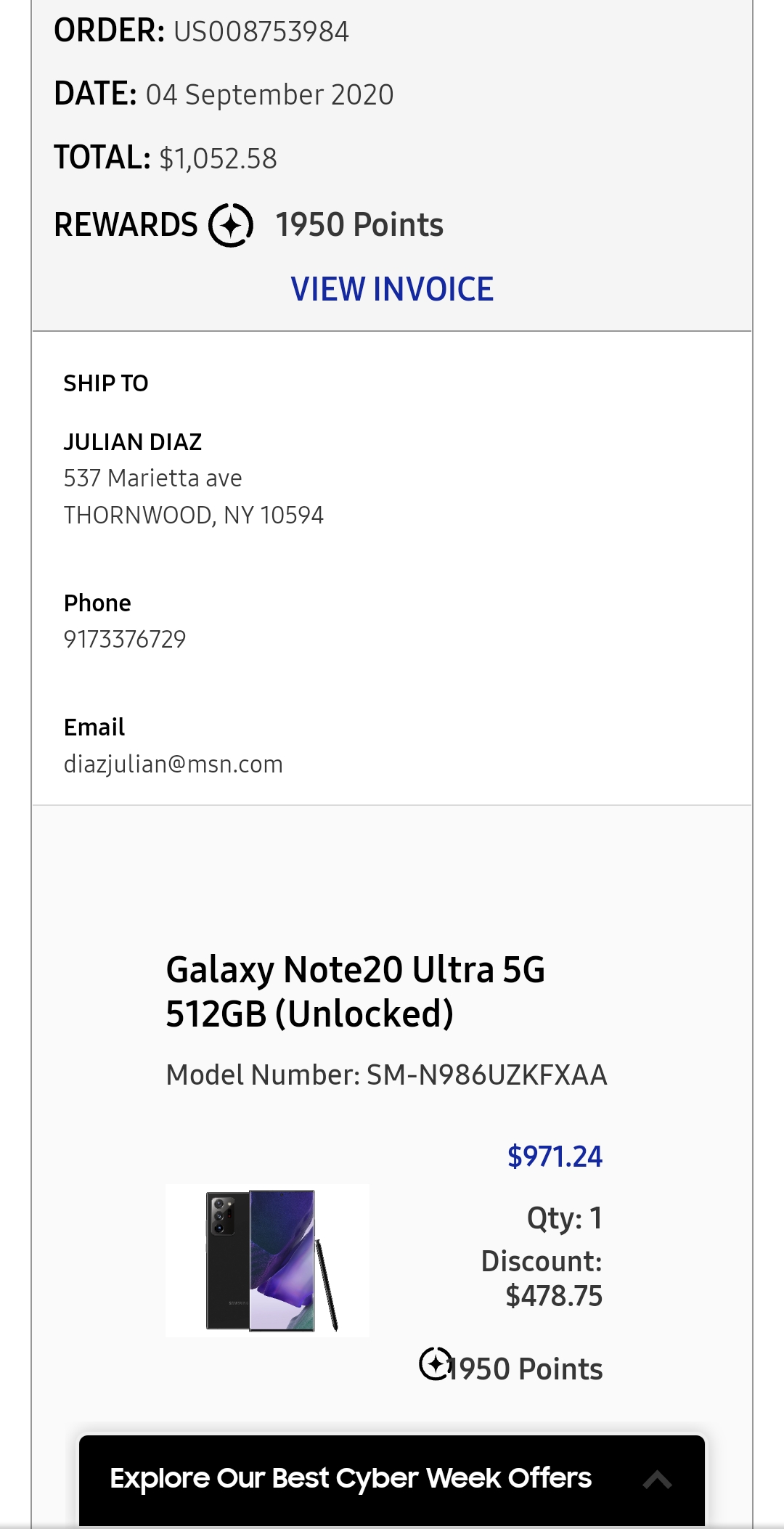Open the View Invoice link
784x1529 pixels.
tap(392, 289)
